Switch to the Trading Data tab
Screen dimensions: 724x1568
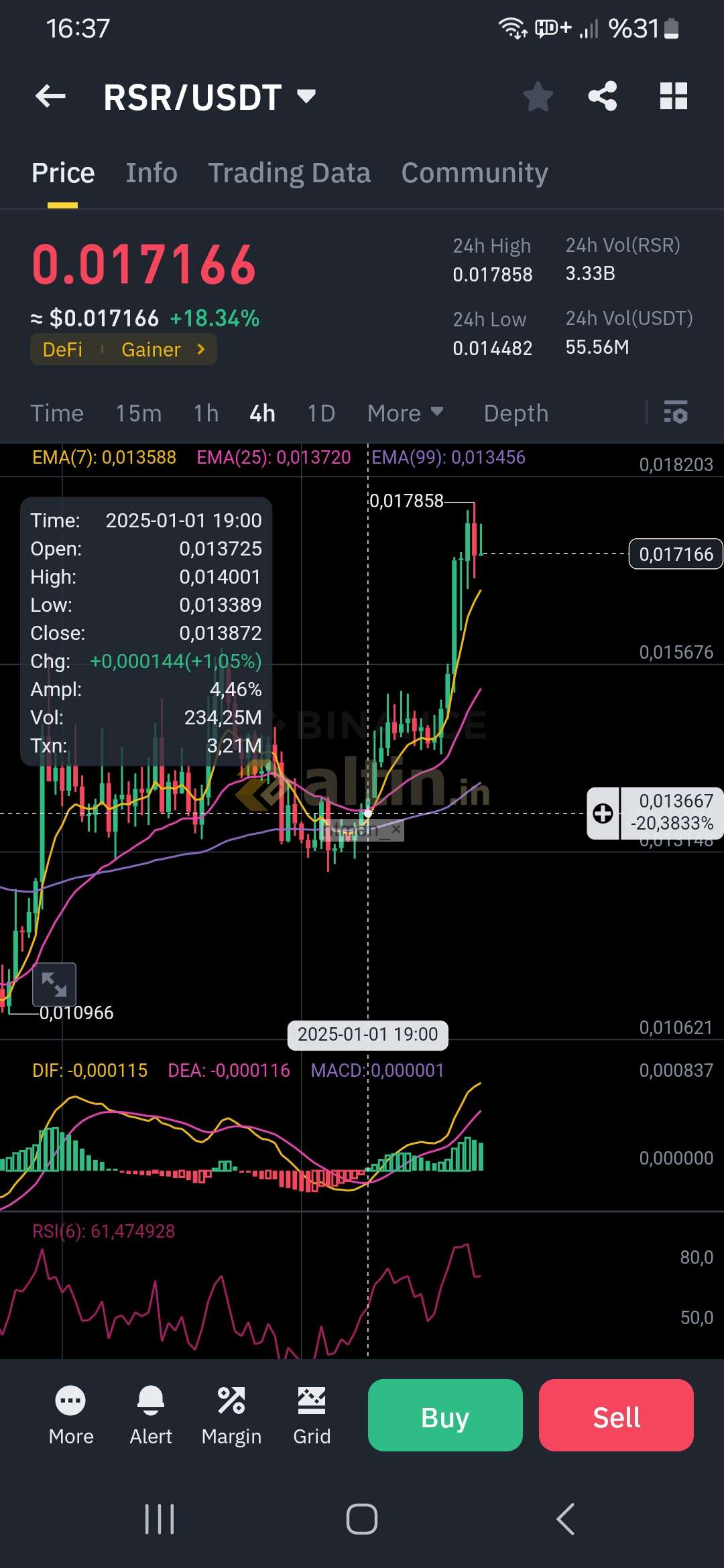[289, 173]
